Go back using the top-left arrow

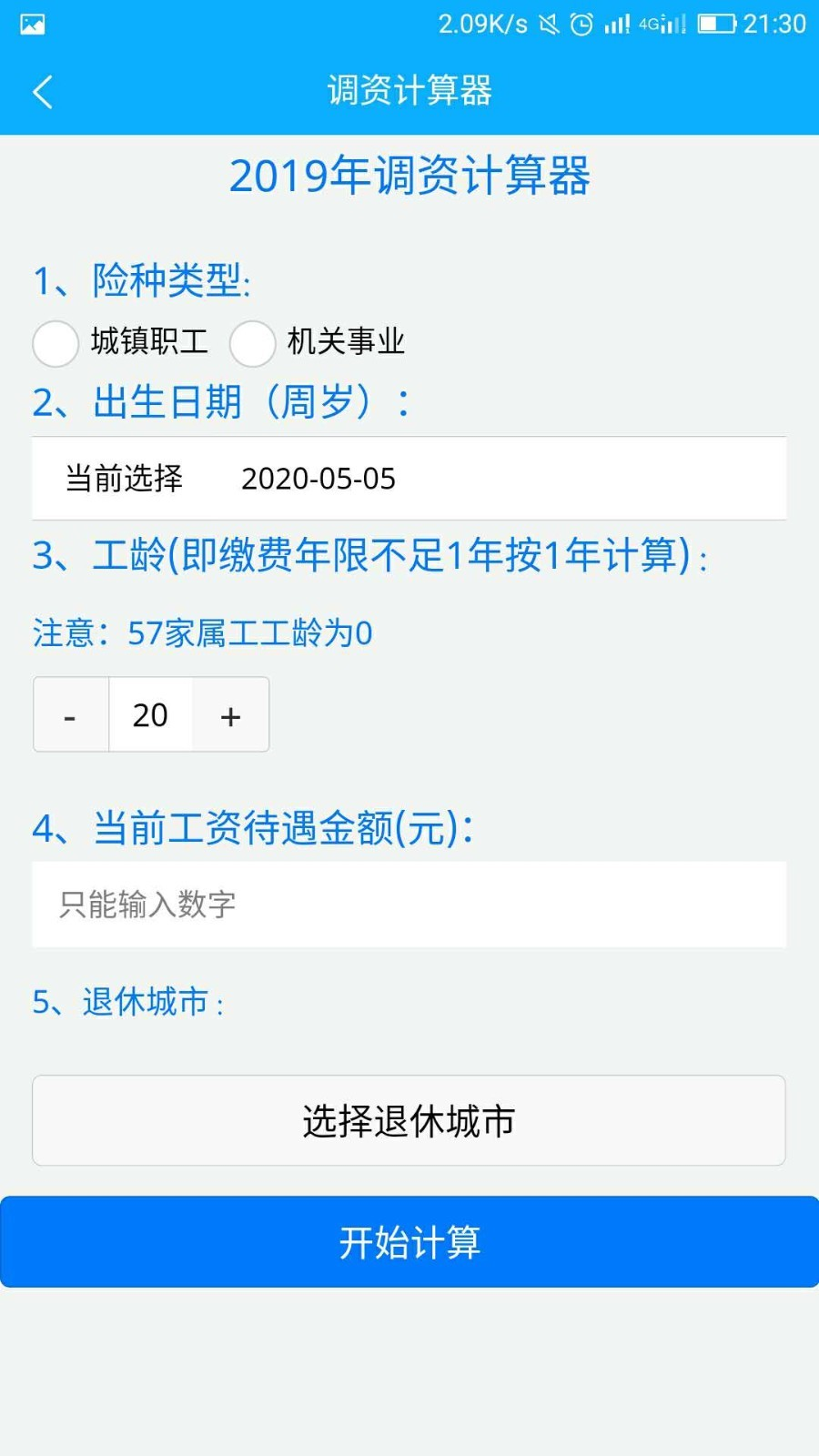click(x=43, y=92)
